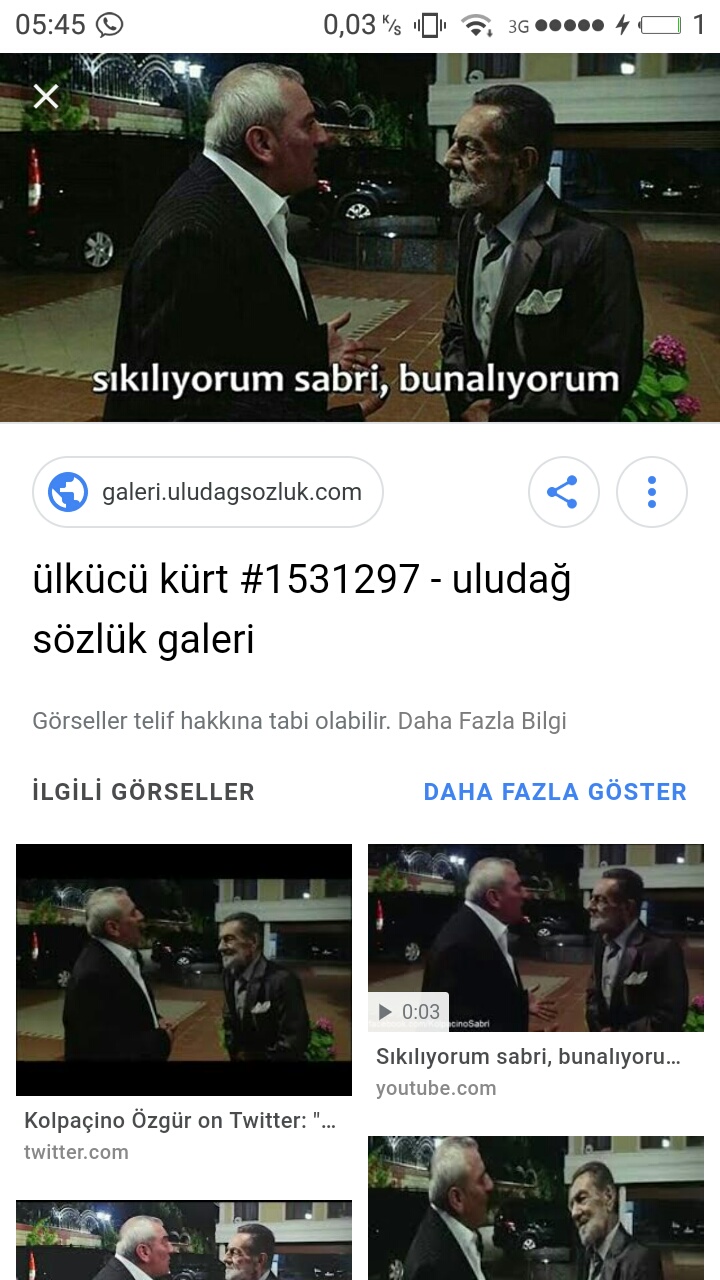The image size is (720, 1280).
Task: Tap DAHA FAZLA GÖSTER
Action: coord(555,792)
